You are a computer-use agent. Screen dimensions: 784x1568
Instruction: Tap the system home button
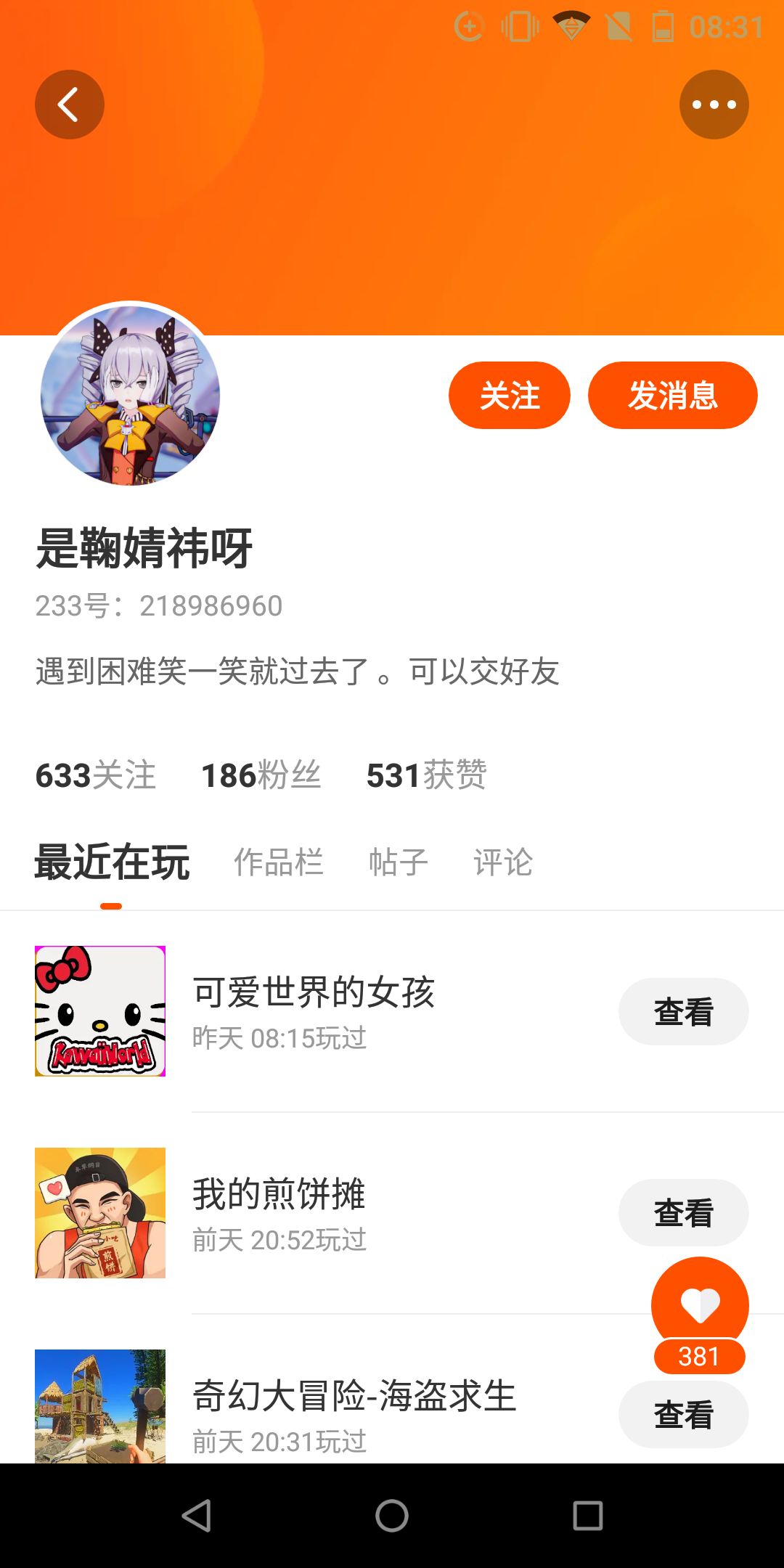pyautogui.click(x=392, y=1516)
